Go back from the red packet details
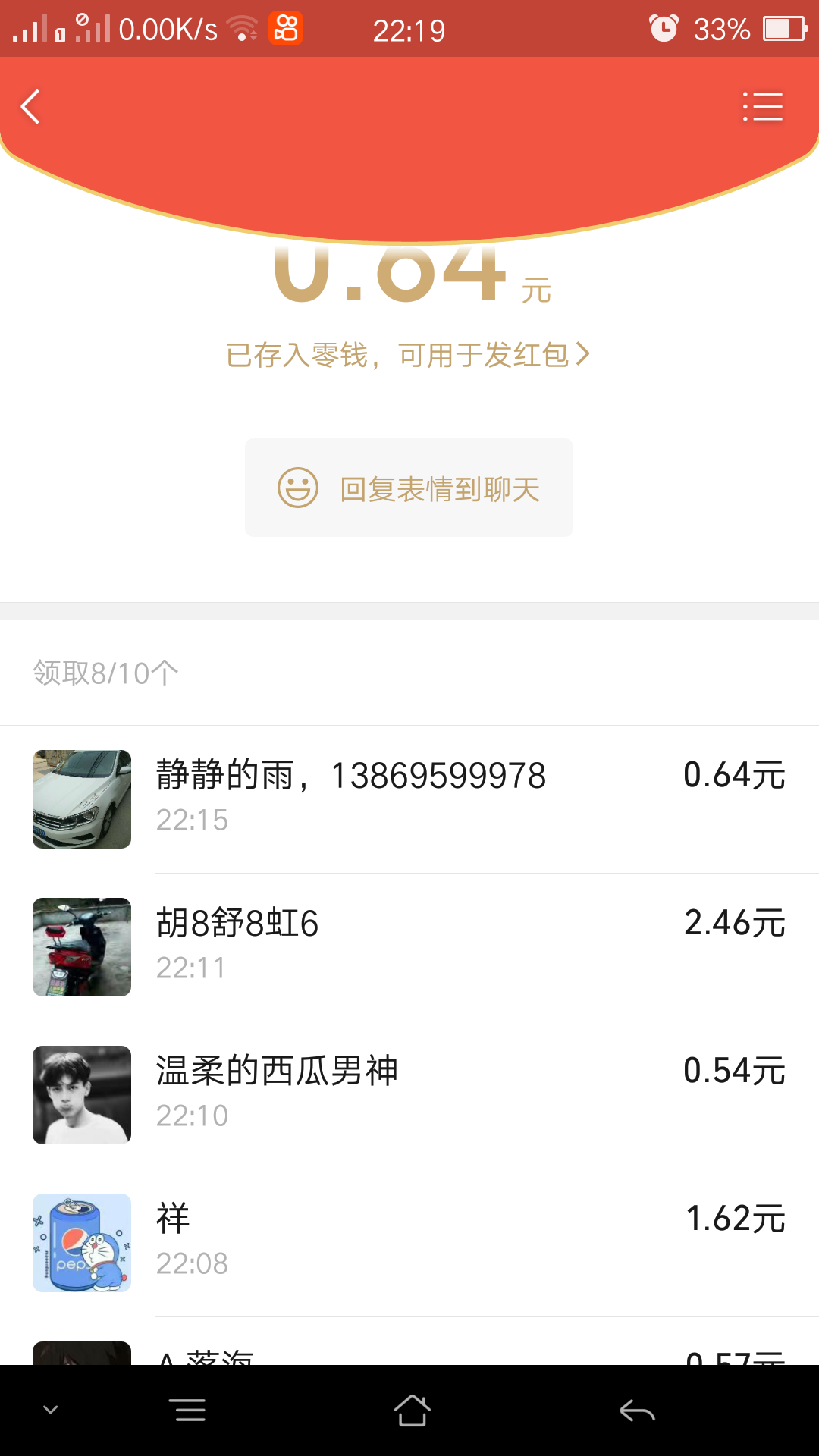This screenshot has width=819, height=1456. (x=30, y=107)
